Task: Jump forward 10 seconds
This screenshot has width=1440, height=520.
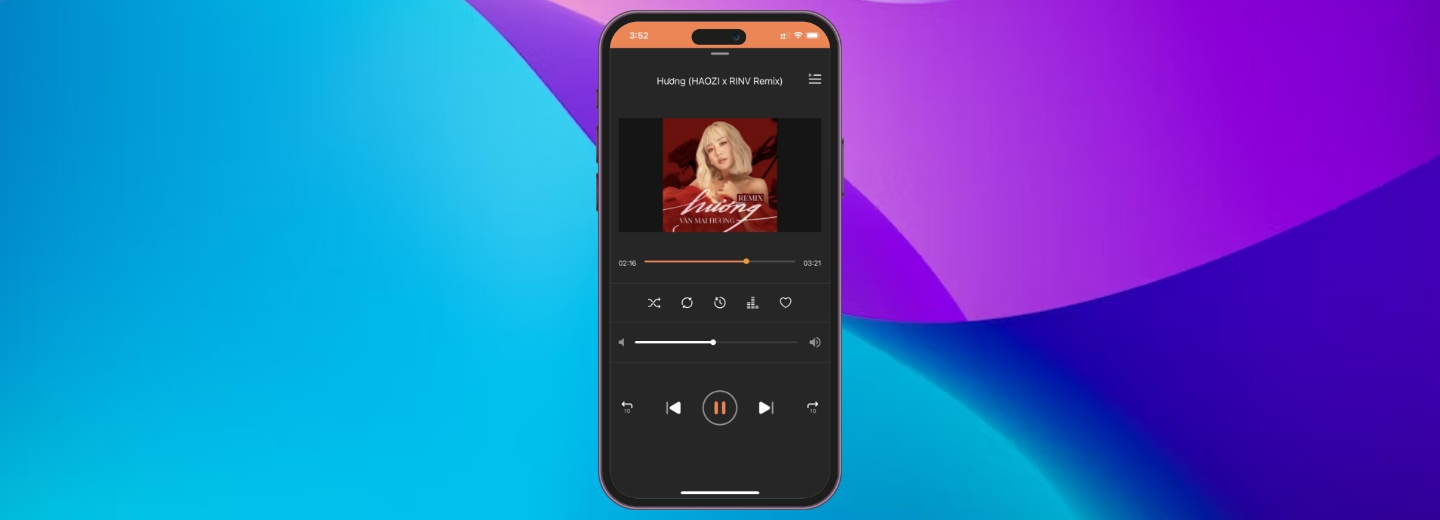Action: coord(812,407)
